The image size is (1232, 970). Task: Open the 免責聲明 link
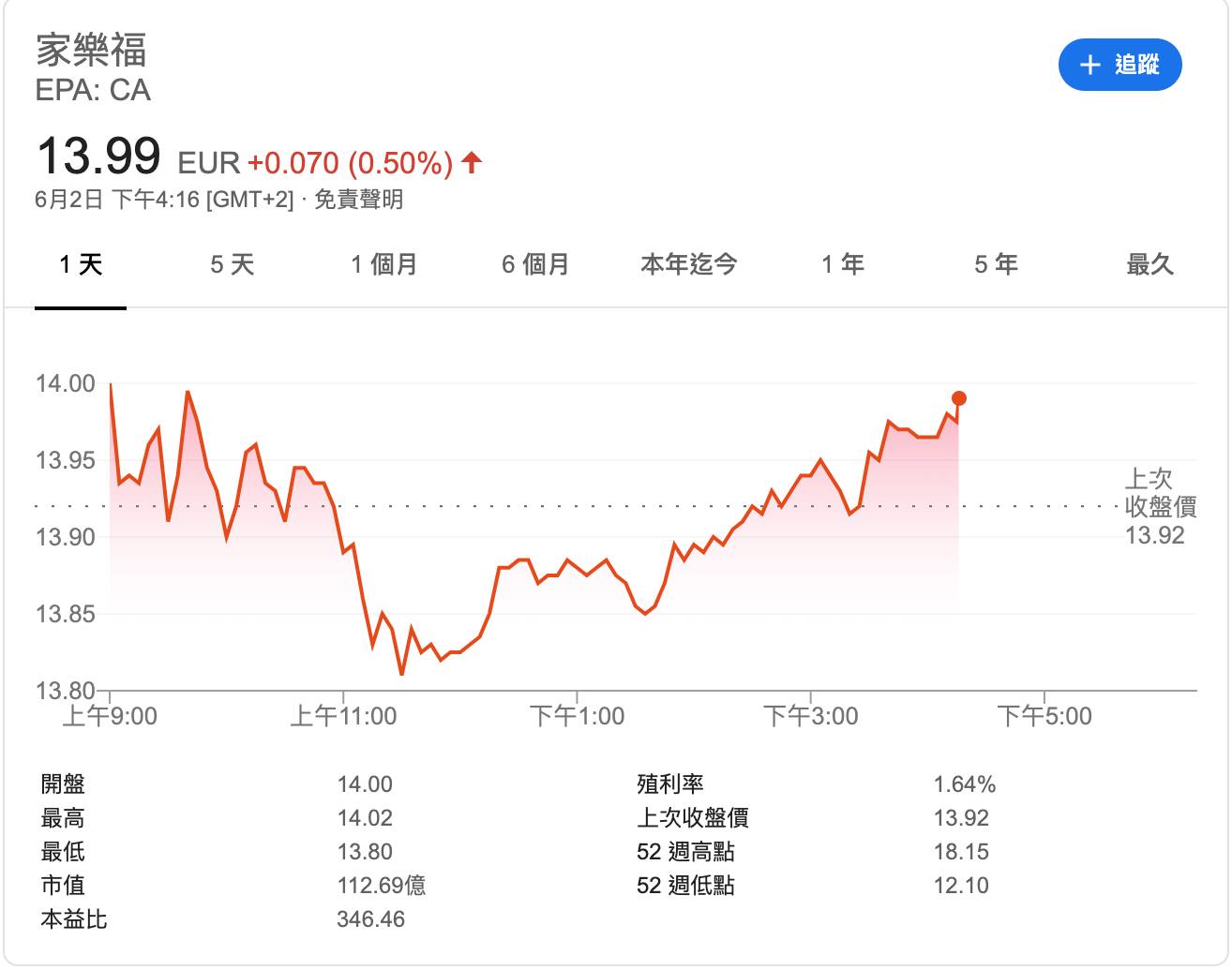358,200
